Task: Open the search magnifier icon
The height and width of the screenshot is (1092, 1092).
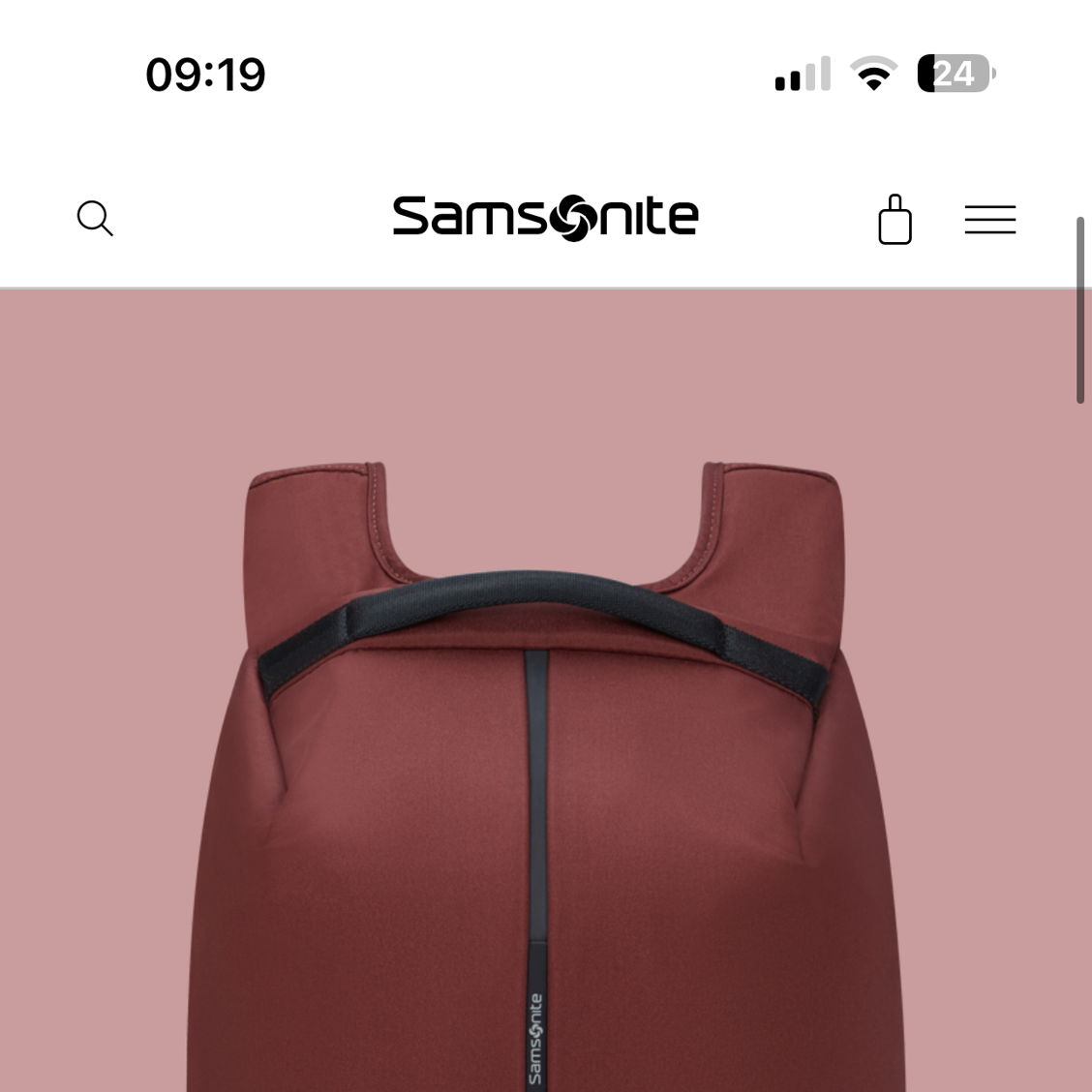Action: click(95, 218)
